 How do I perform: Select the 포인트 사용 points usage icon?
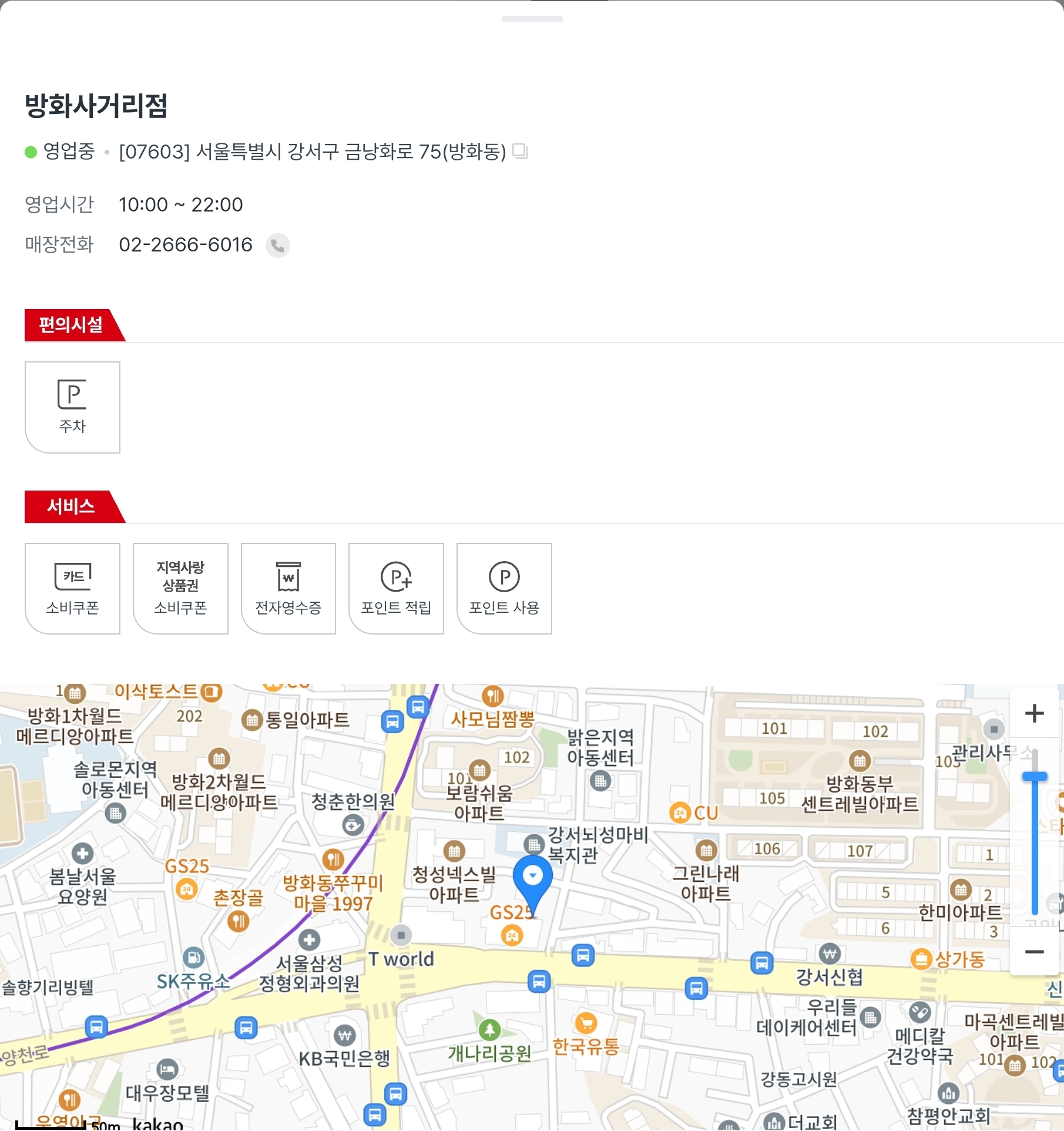tap(504, 588)
